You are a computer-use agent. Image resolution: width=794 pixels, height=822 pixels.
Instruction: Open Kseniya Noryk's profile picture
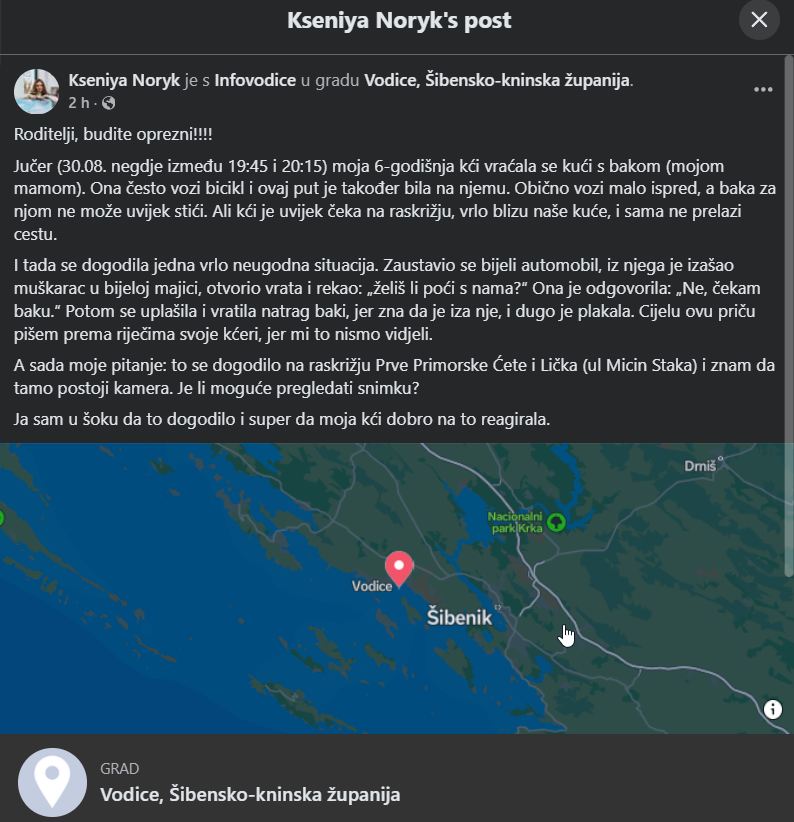click(x=36, y=91)
